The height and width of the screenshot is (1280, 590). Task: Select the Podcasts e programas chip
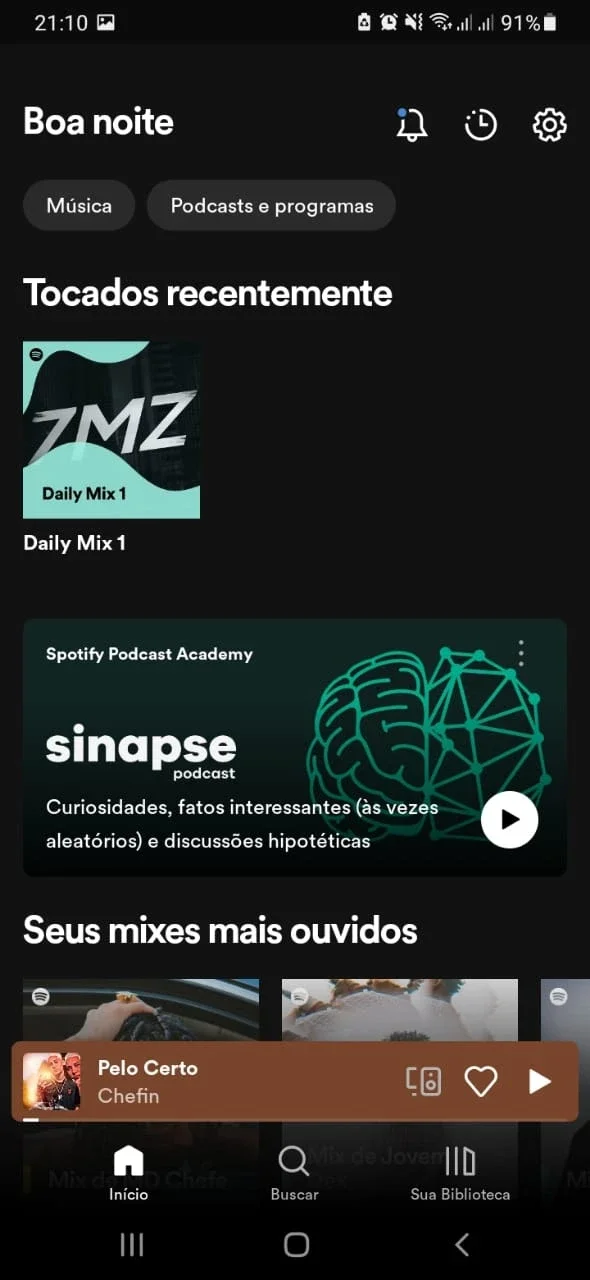(x=272, y=206)
